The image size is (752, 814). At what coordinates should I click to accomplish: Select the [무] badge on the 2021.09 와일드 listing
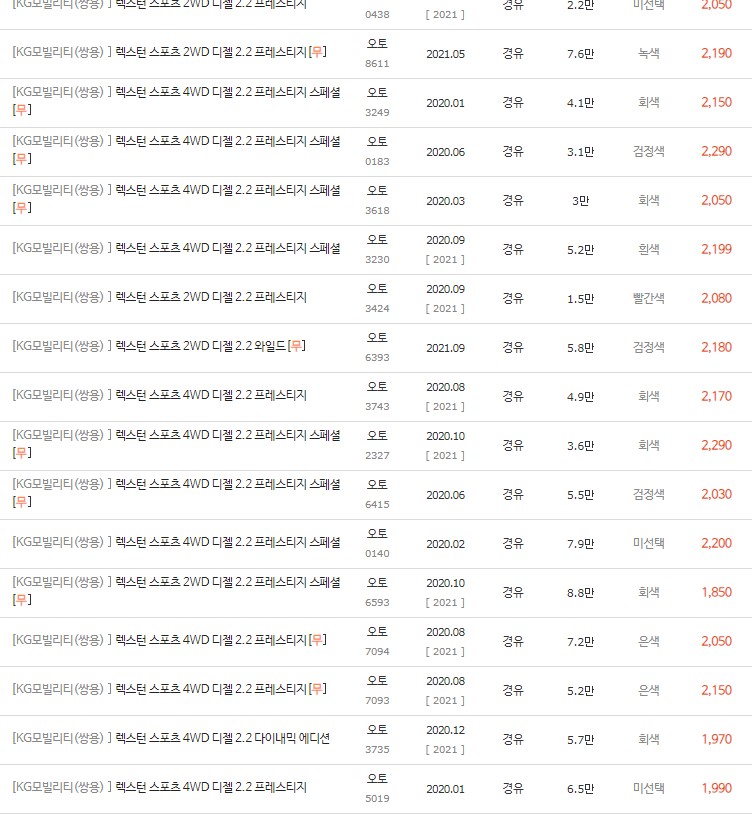pos(296,346)
